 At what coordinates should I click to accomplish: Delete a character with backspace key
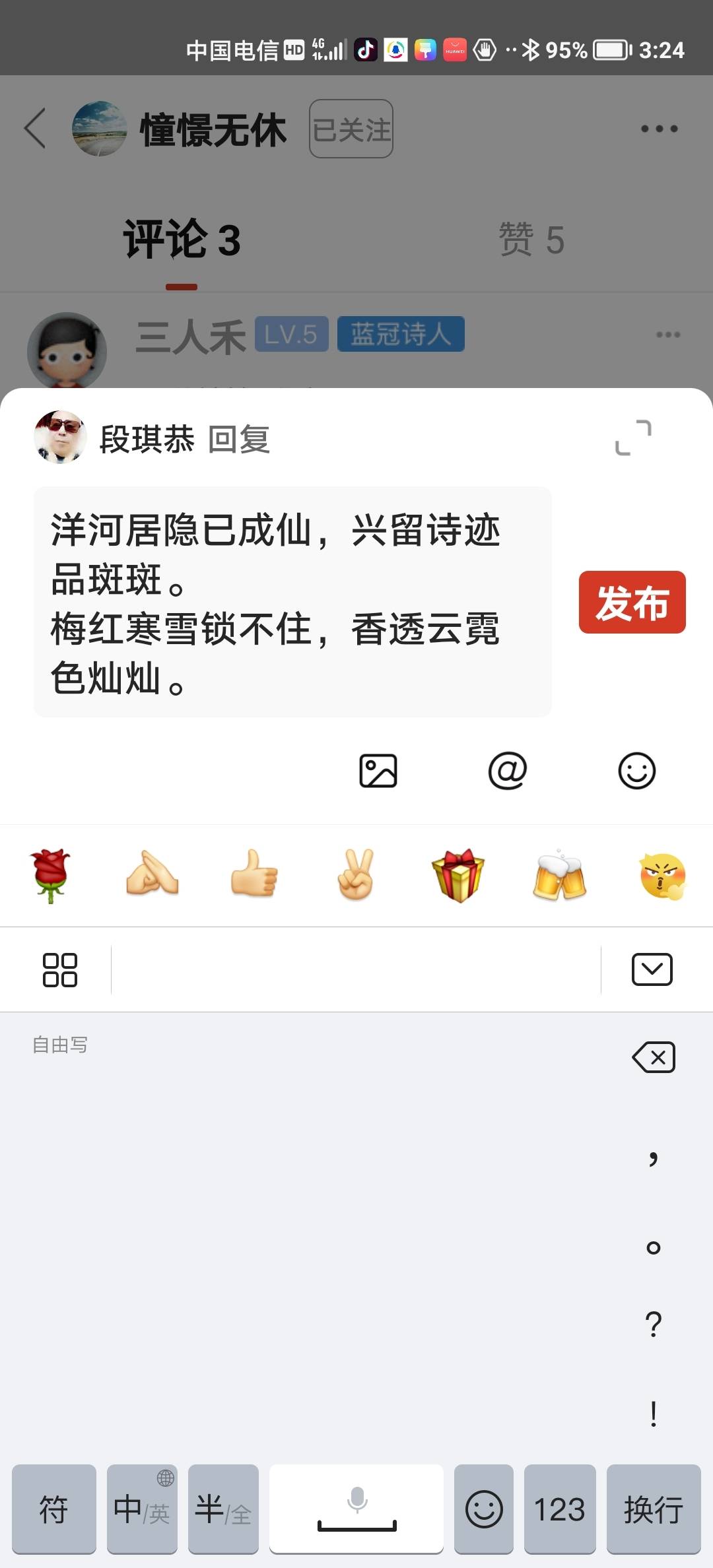click(x=654, y=1057)
